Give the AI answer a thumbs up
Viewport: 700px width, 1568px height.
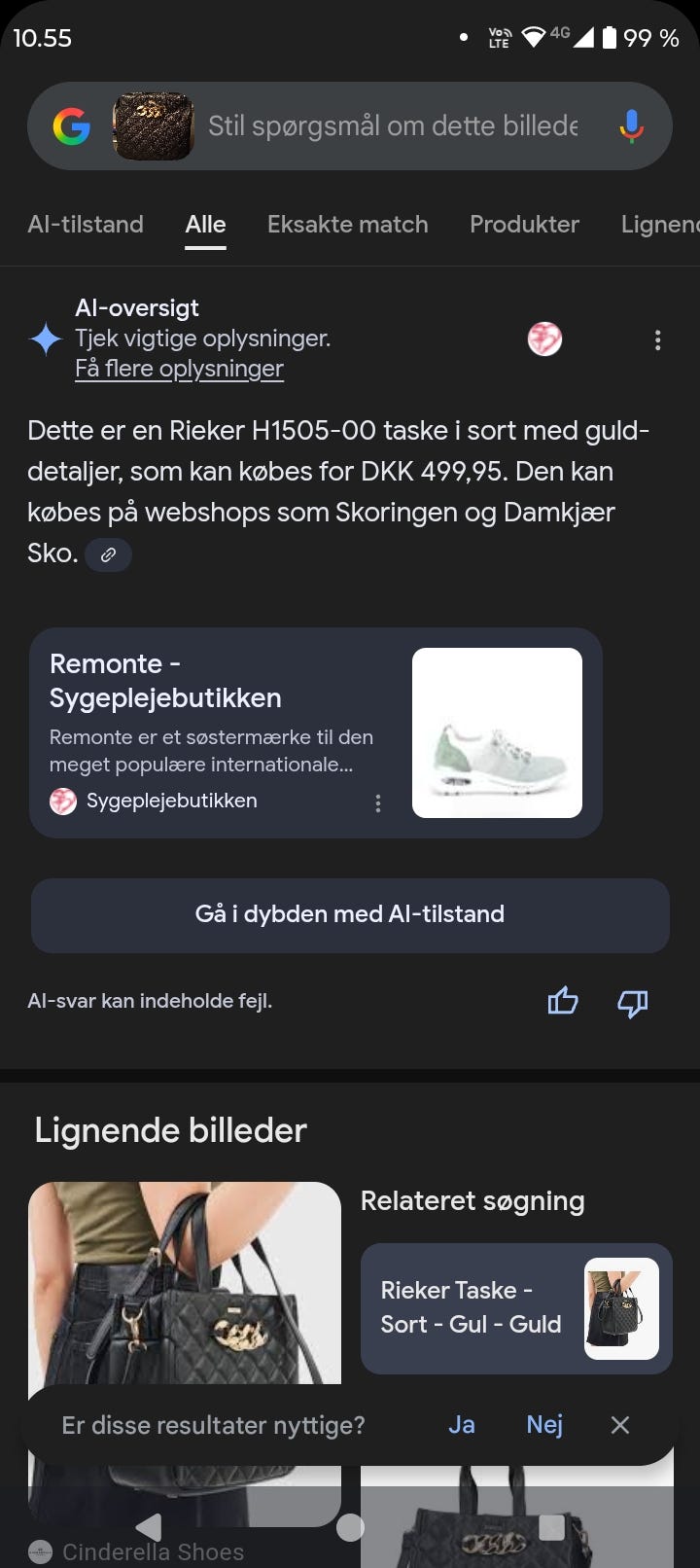point(563,1001)
